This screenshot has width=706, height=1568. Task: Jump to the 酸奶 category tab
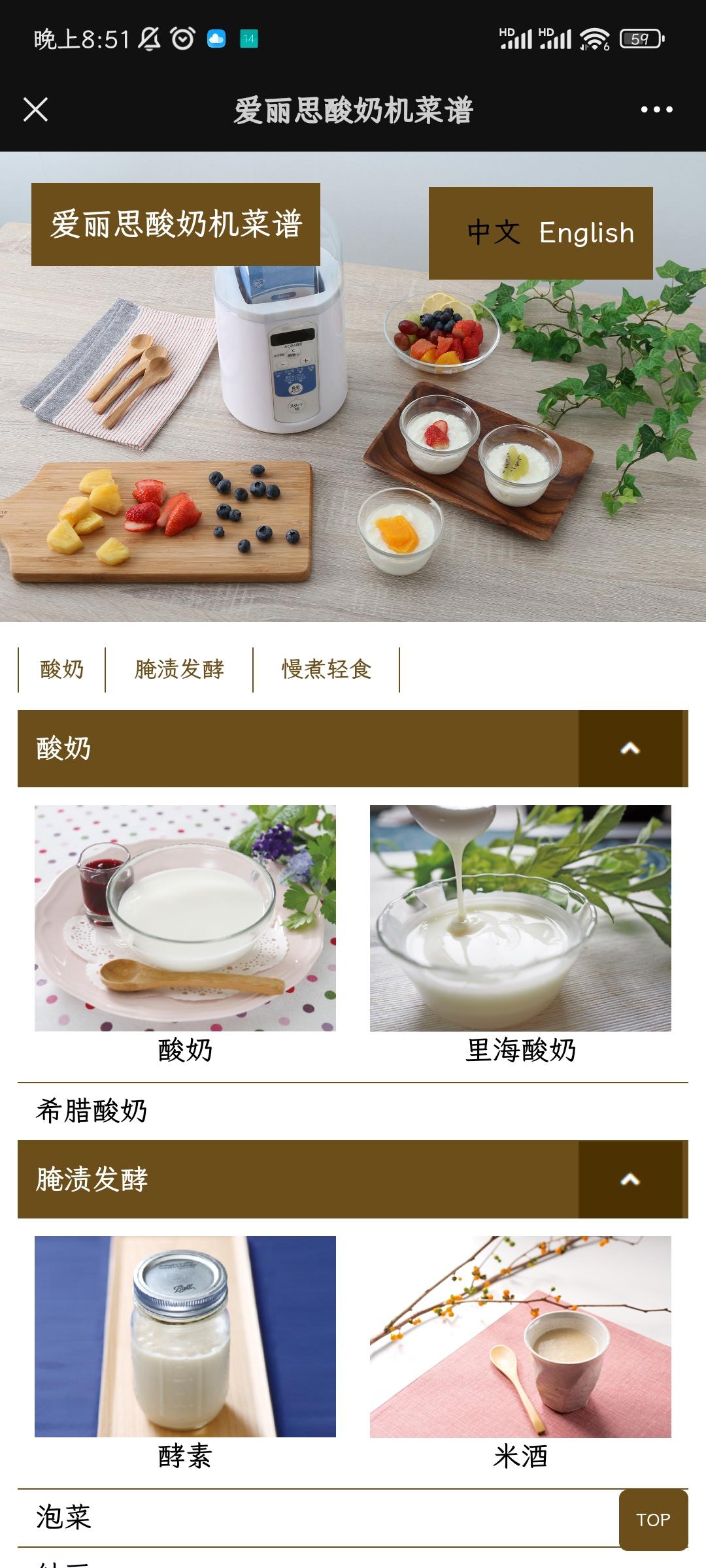pos(62,670)
